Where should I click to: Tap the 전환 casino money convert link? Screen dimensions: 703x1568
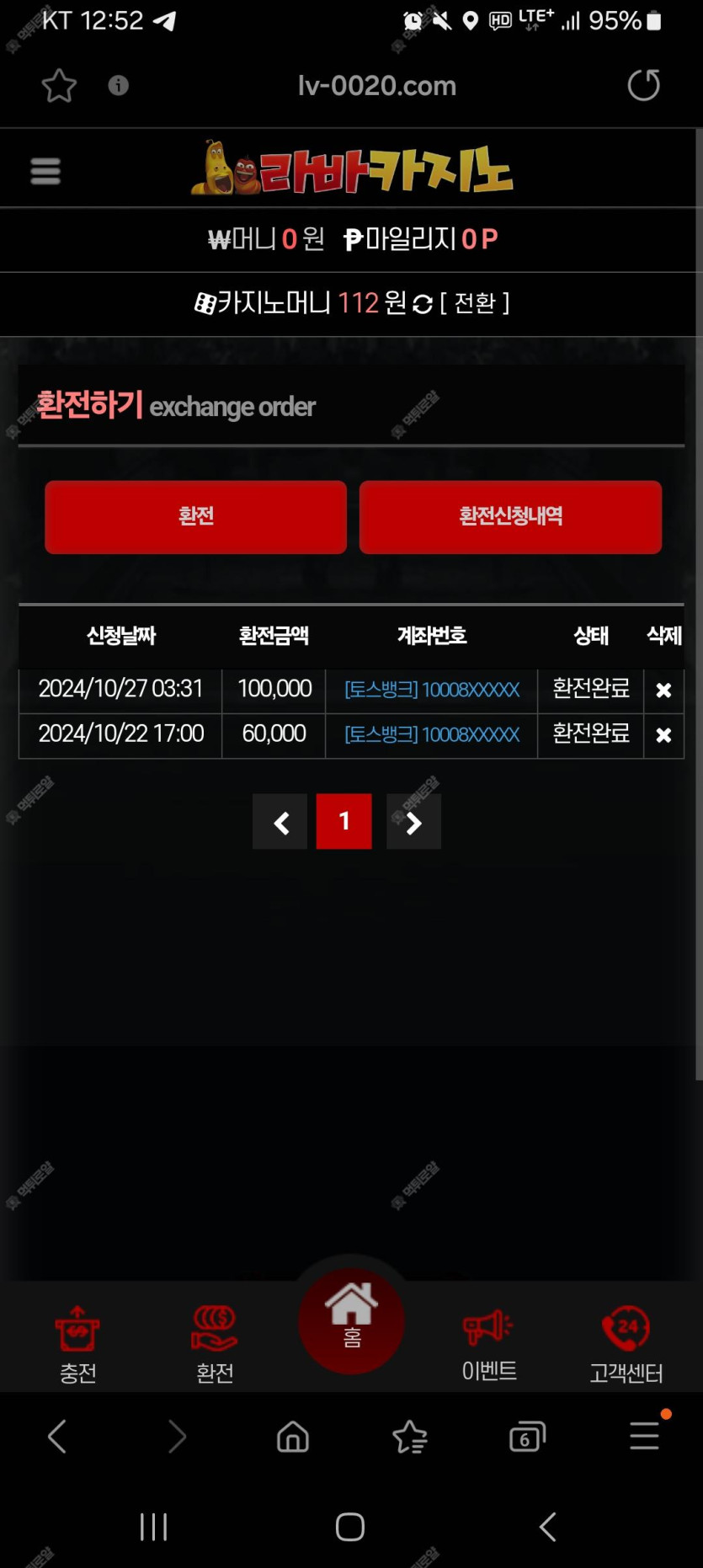click(475, 303)
